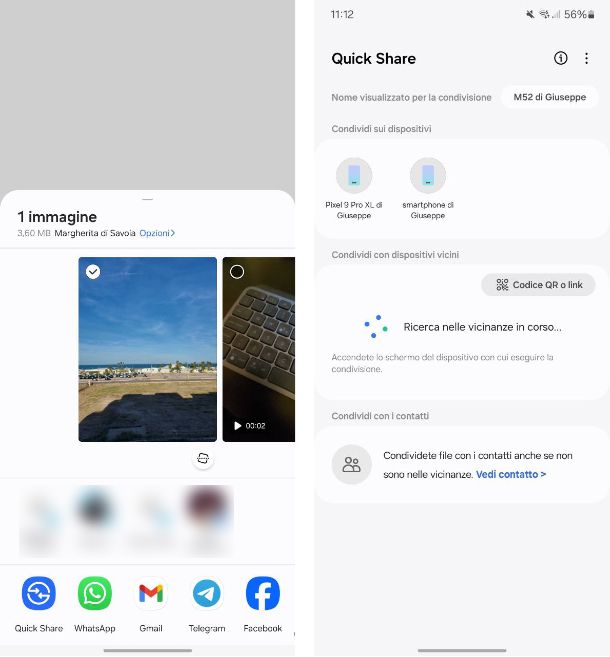610x657 pixels.
Task: Send to Pixel 9 Pro XL di Giuseppe
Action: click(354, 176)
